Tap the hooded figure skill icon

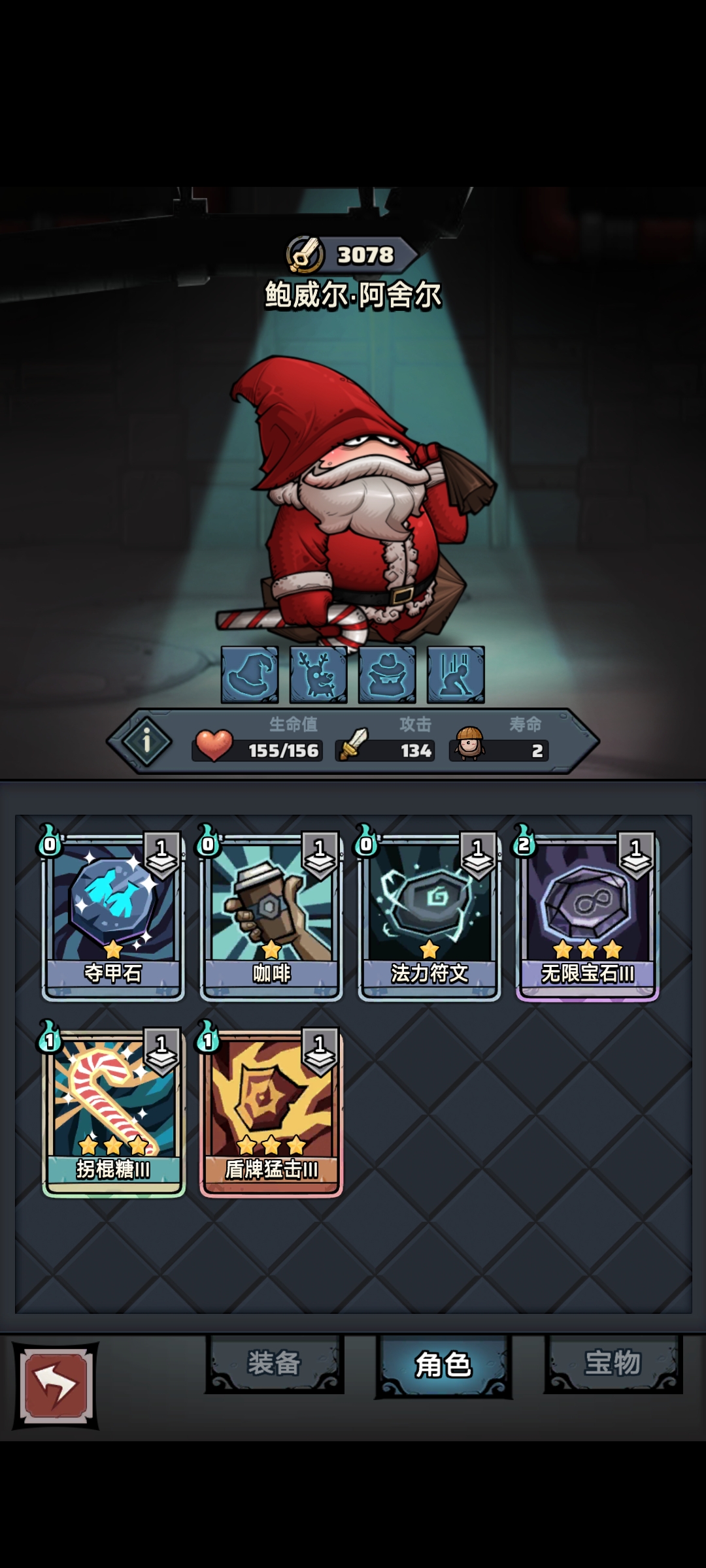pyautogui.click(x=387, y=675)
